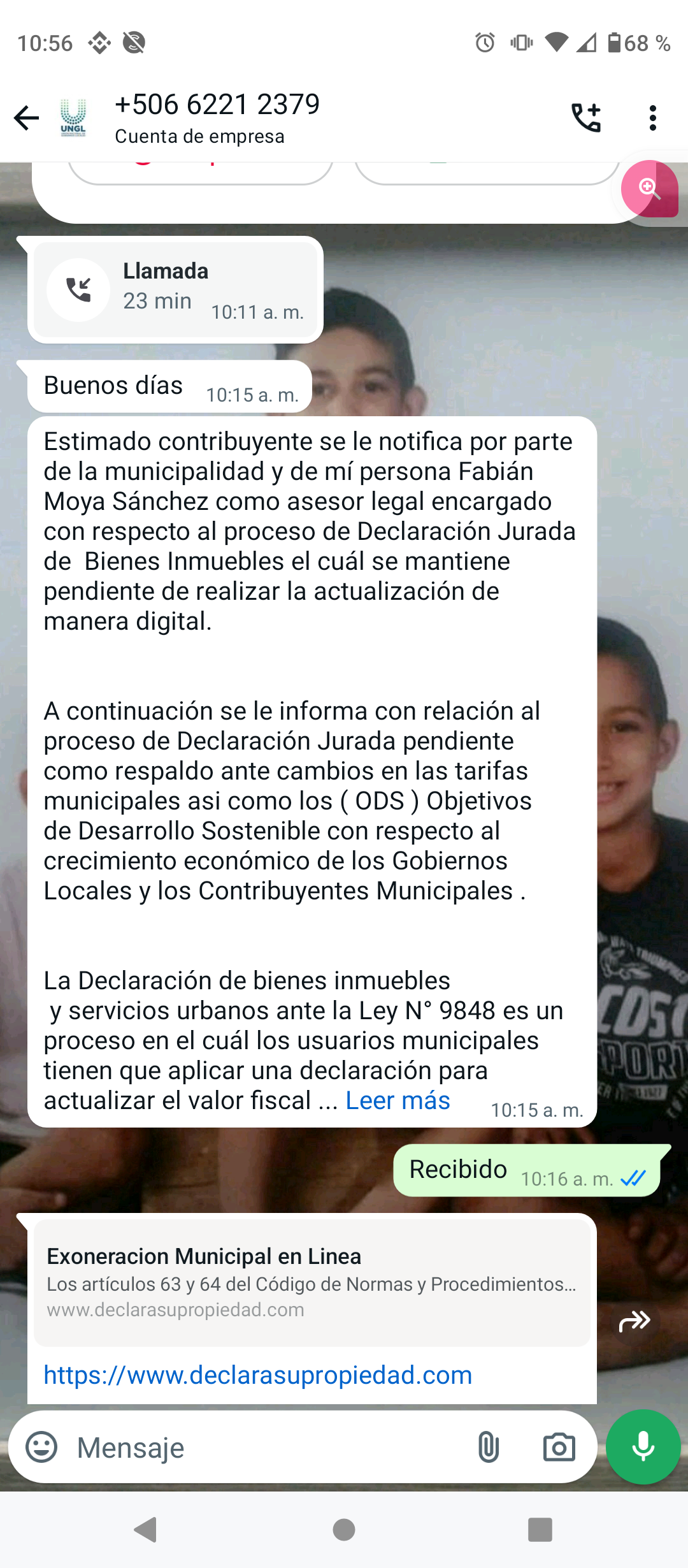
Task: Record a voice message with the microphone
Action: (x=643, y=1447)
